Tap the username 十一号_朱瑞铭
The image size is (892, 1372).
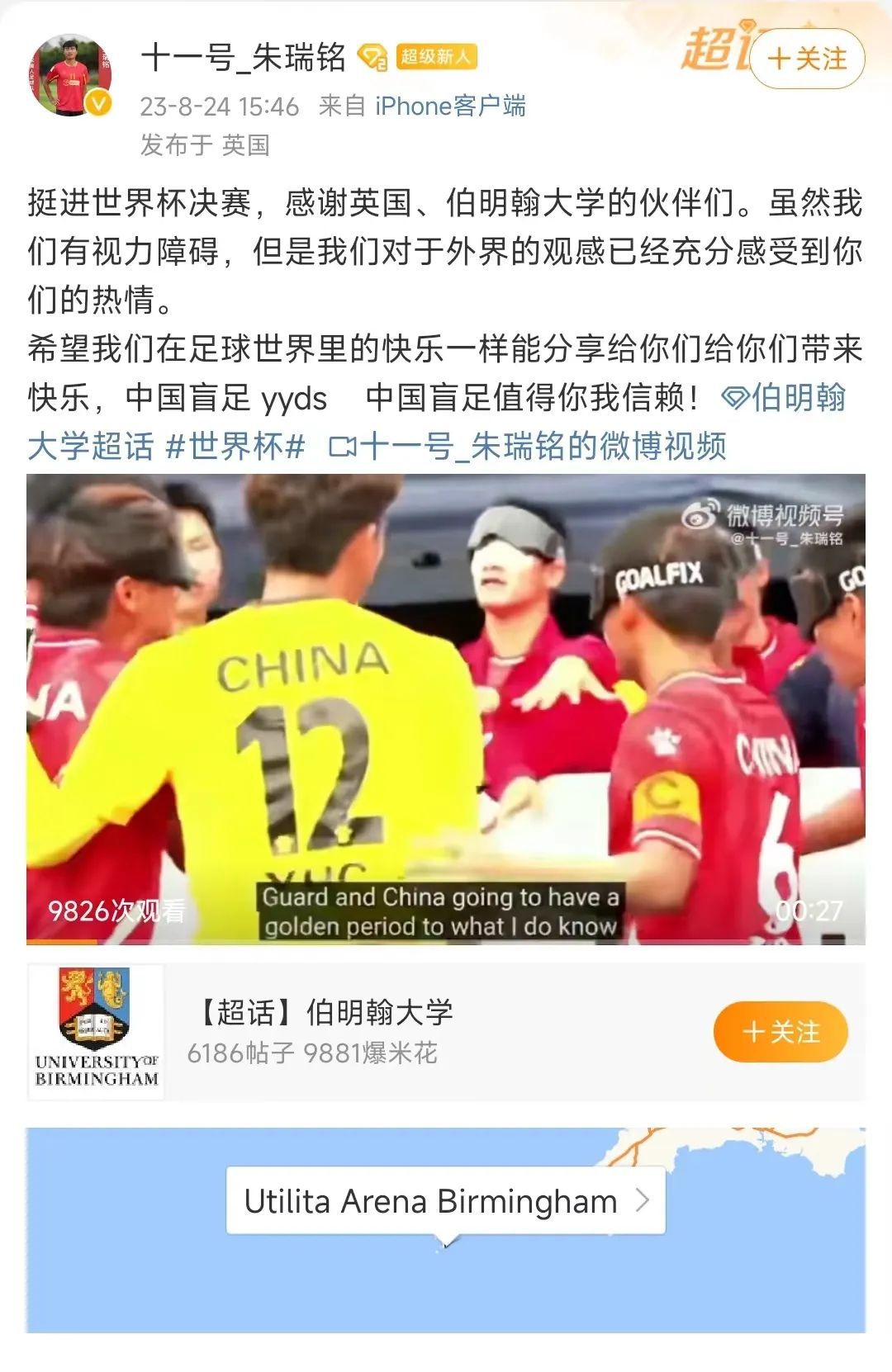coord(244,58)
